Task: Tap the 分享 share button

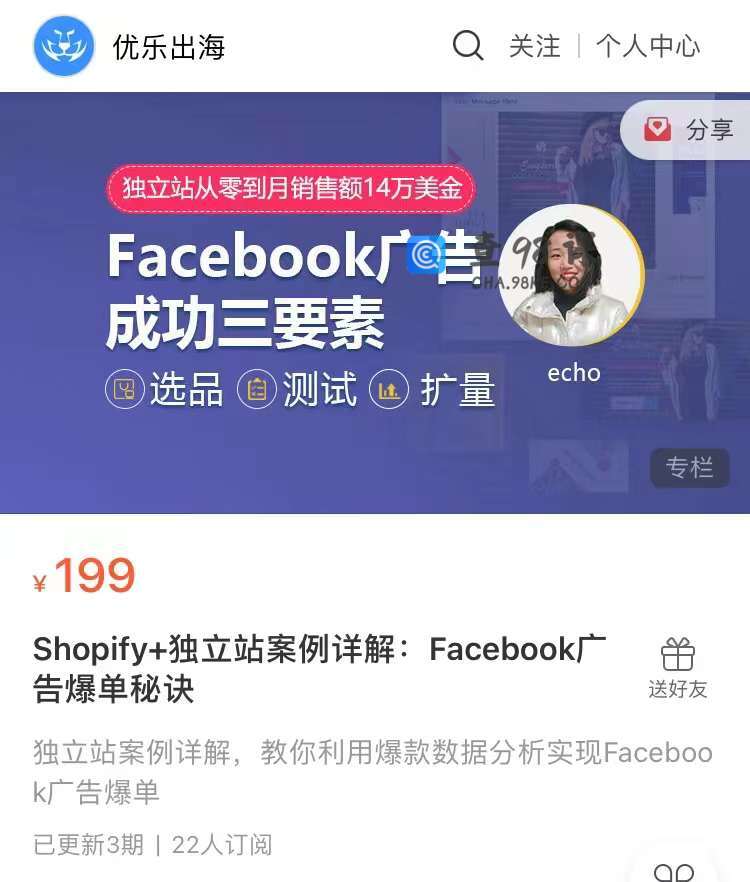Action: pyautogui.click(x=688, y=130)
